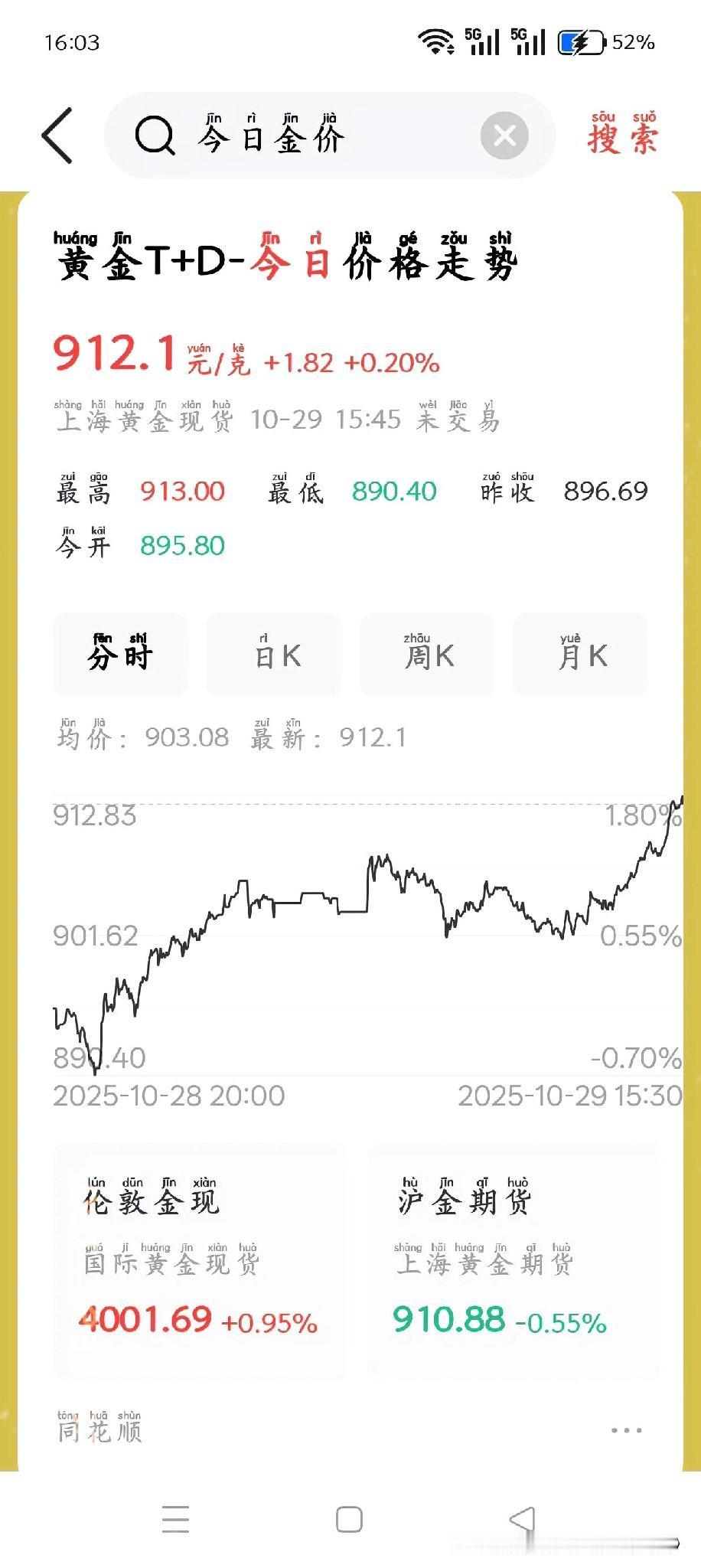This screenshot has width=701, height=1568.
Task: Switch to the 分时 chart tab
Action: pyautogui.click(x=120, y=655)
